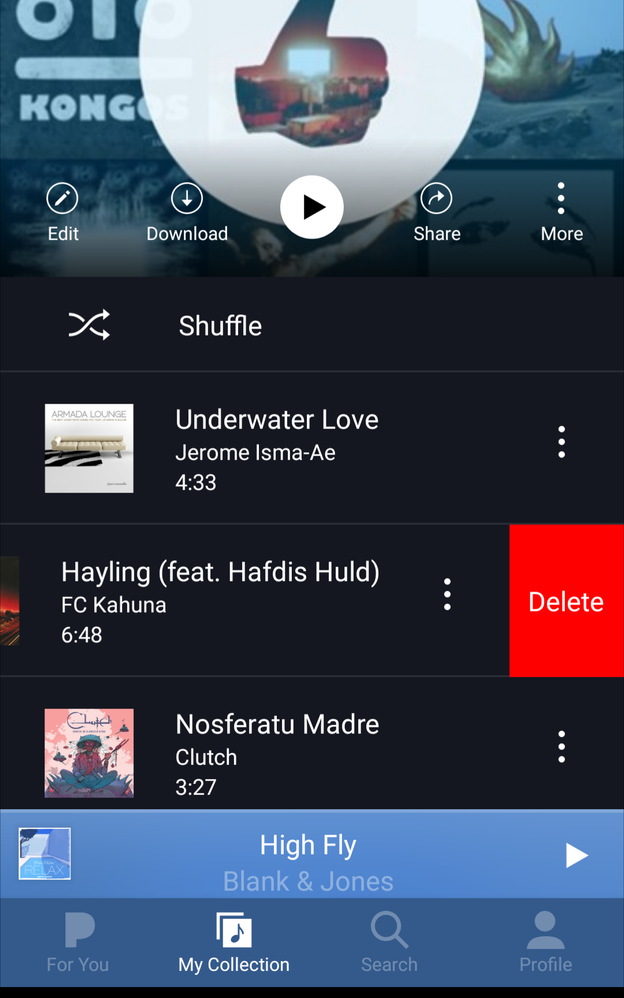Screen dimensions: 624x998
Task: Open the More options menu
Action: pyautogui.click(x=561, y=211)
